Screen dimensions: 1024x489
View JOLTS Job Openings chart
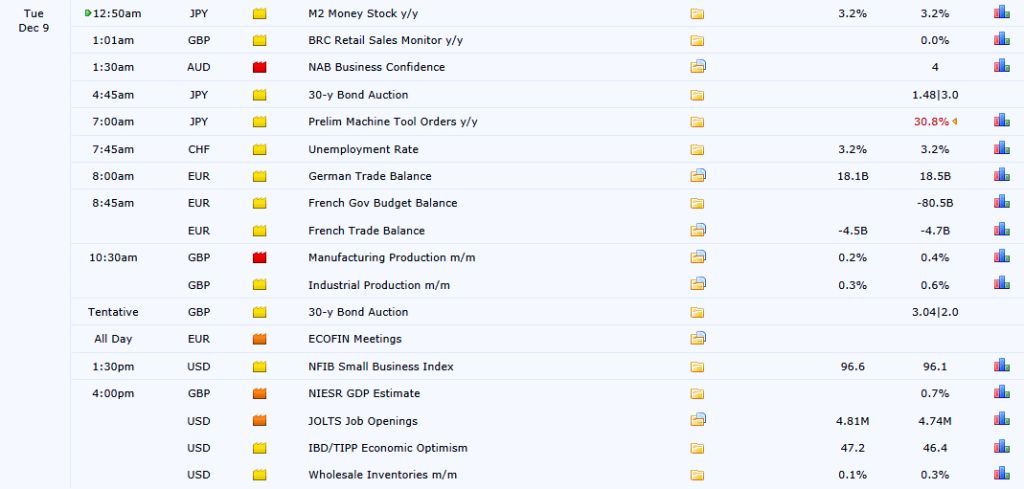(x=1001, y=420)
